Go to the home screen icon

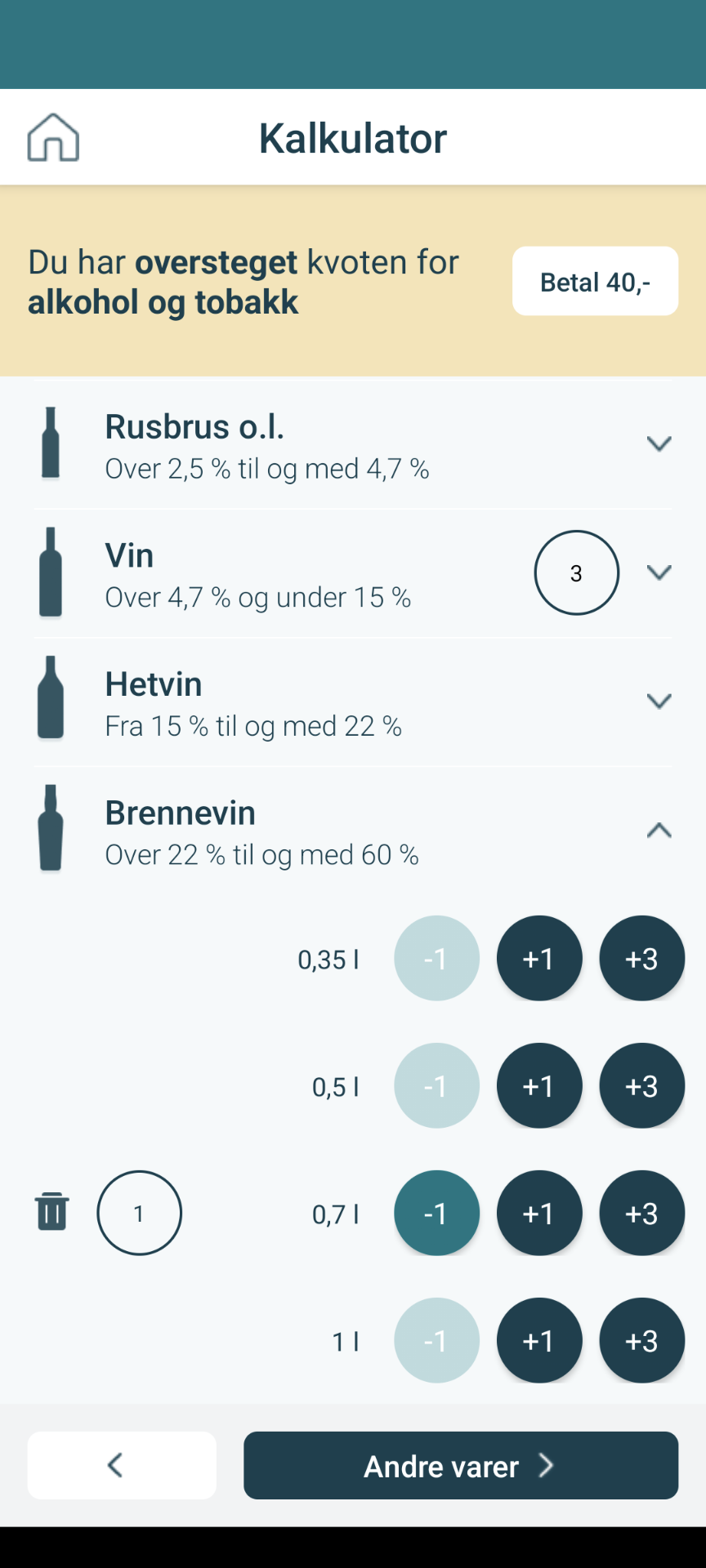click(53, 137)
